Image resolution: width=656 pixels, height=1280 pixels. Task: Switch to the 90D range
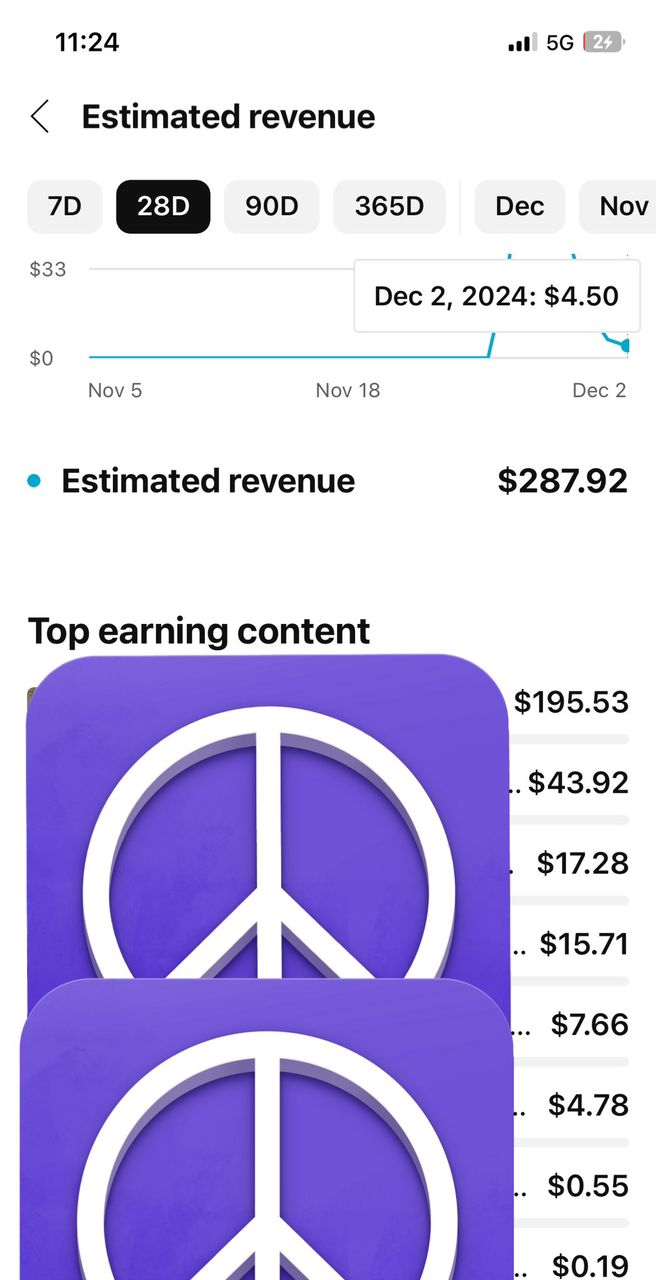click(272, 207)
